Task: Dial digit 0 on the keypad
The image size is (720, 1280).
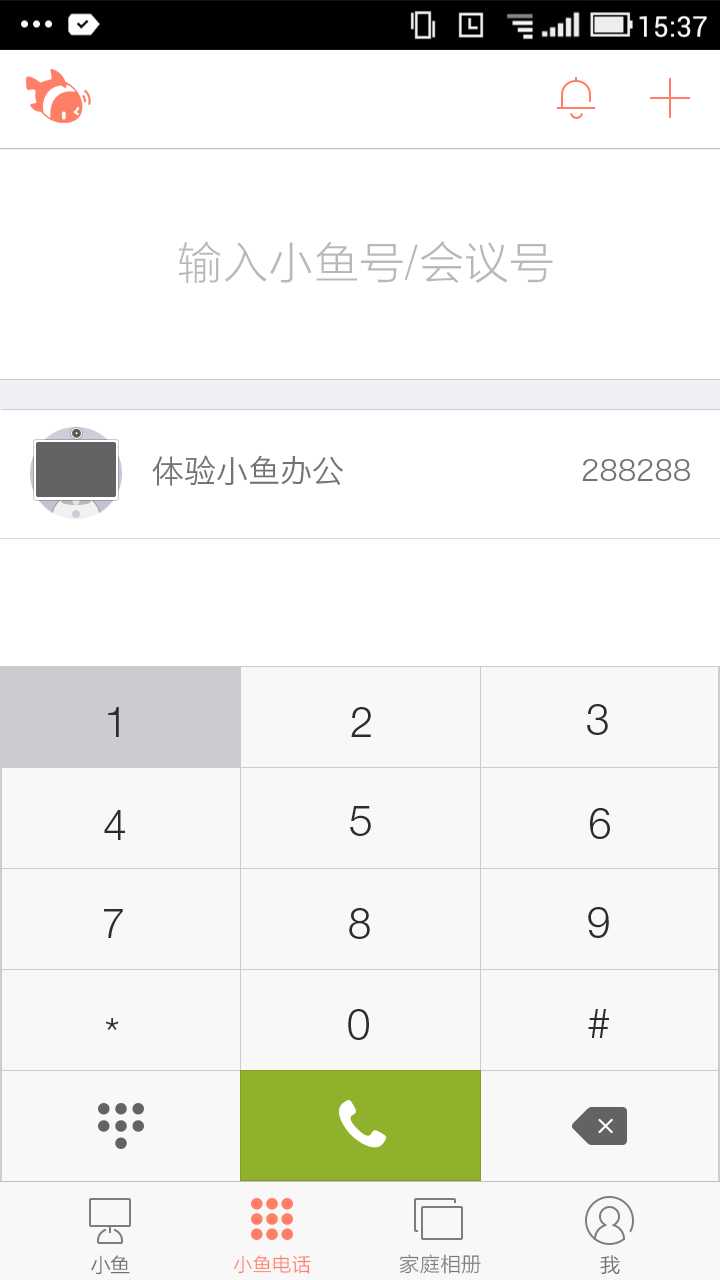Action: coord(360,1021)
